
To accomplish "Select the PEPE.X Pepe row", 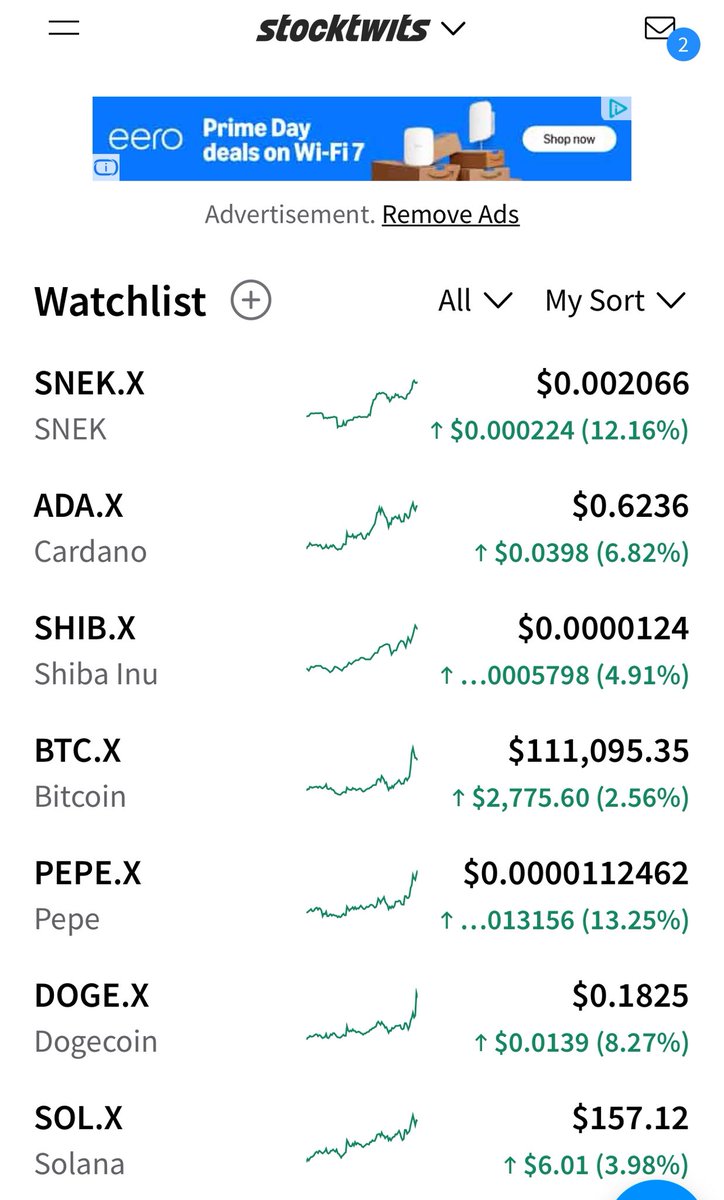I will pyautogui.click(x=361, y=896).
